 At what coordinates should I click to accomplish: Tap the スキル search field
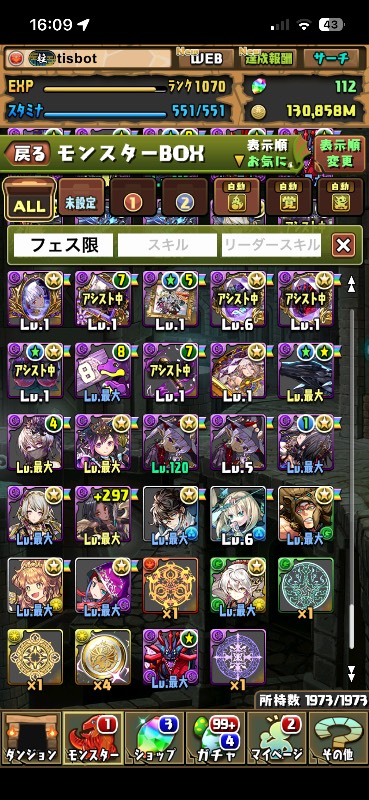167,246
